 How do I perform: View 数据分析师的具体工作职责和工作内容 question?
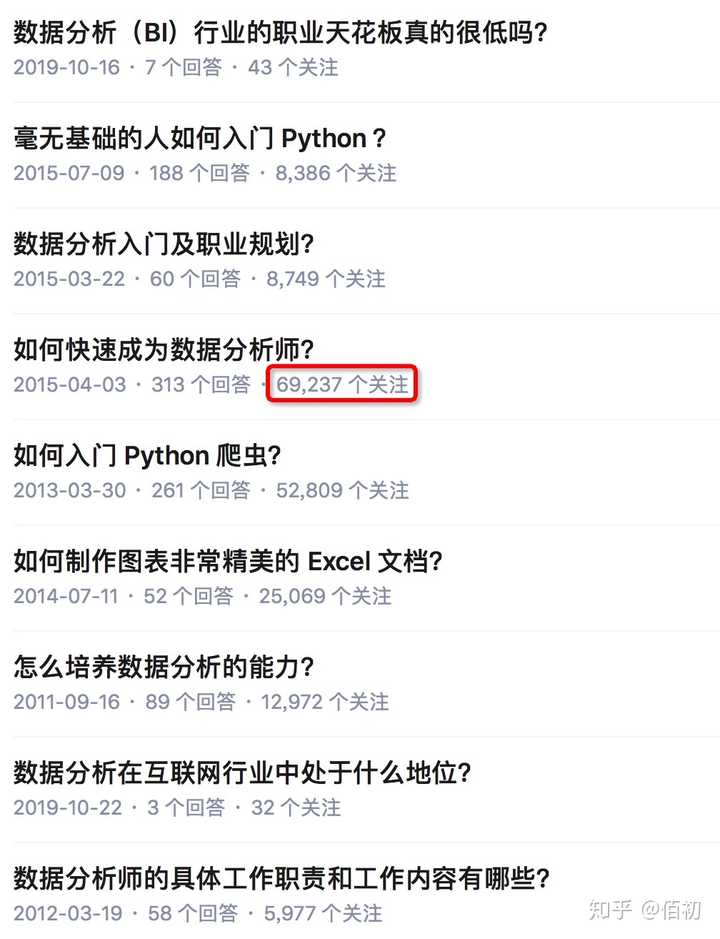(281, 879)
